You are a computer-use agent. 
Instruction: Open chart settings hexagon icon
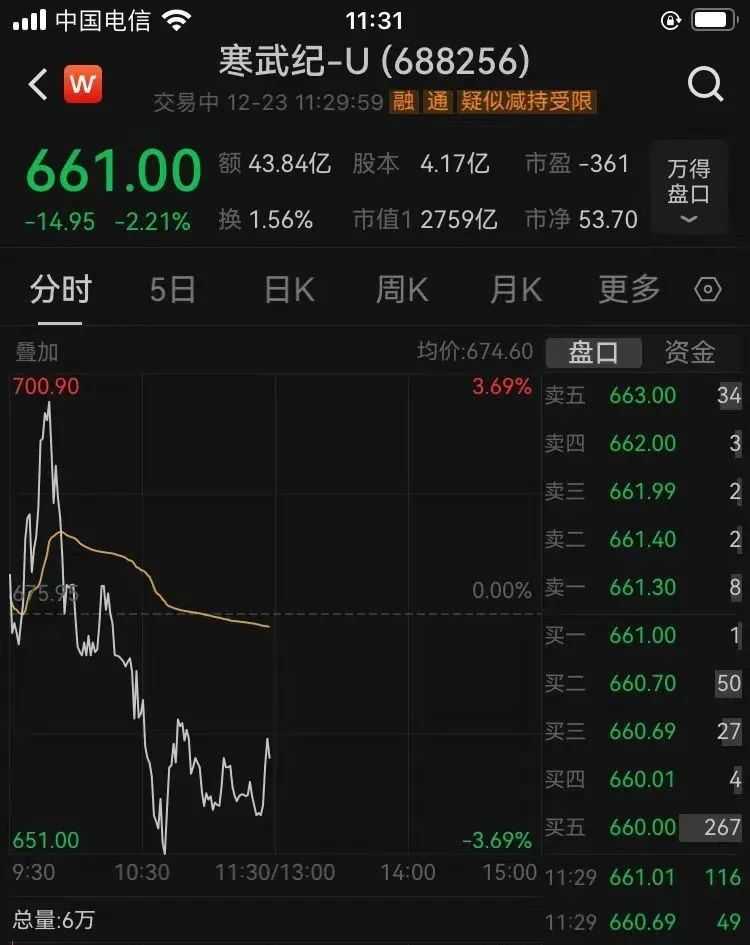(708, 290)
